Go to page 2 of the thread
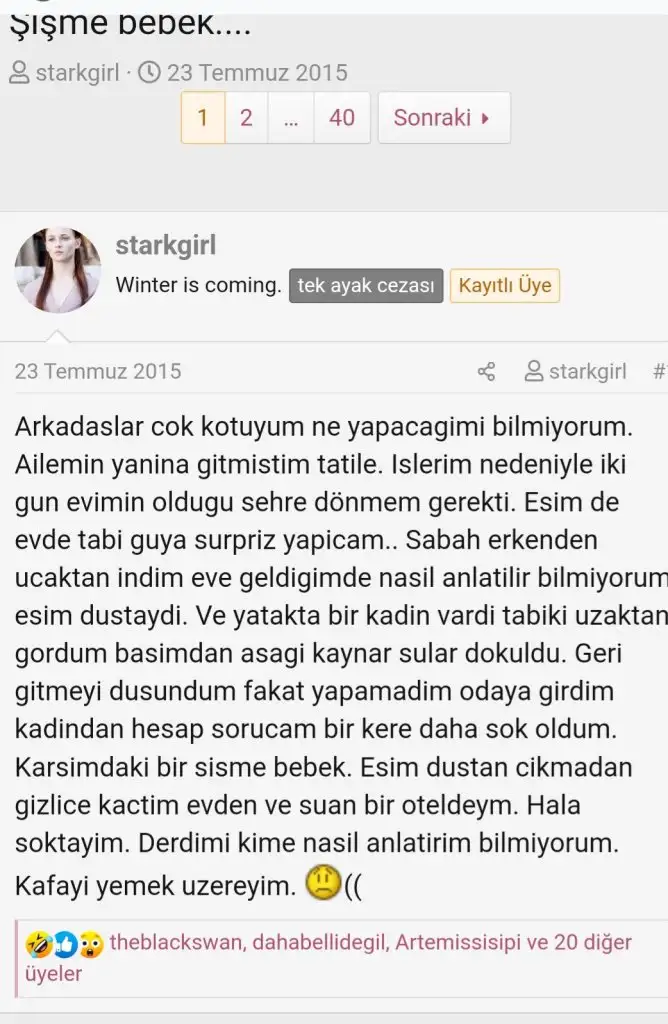 click(x=246, y=118)
